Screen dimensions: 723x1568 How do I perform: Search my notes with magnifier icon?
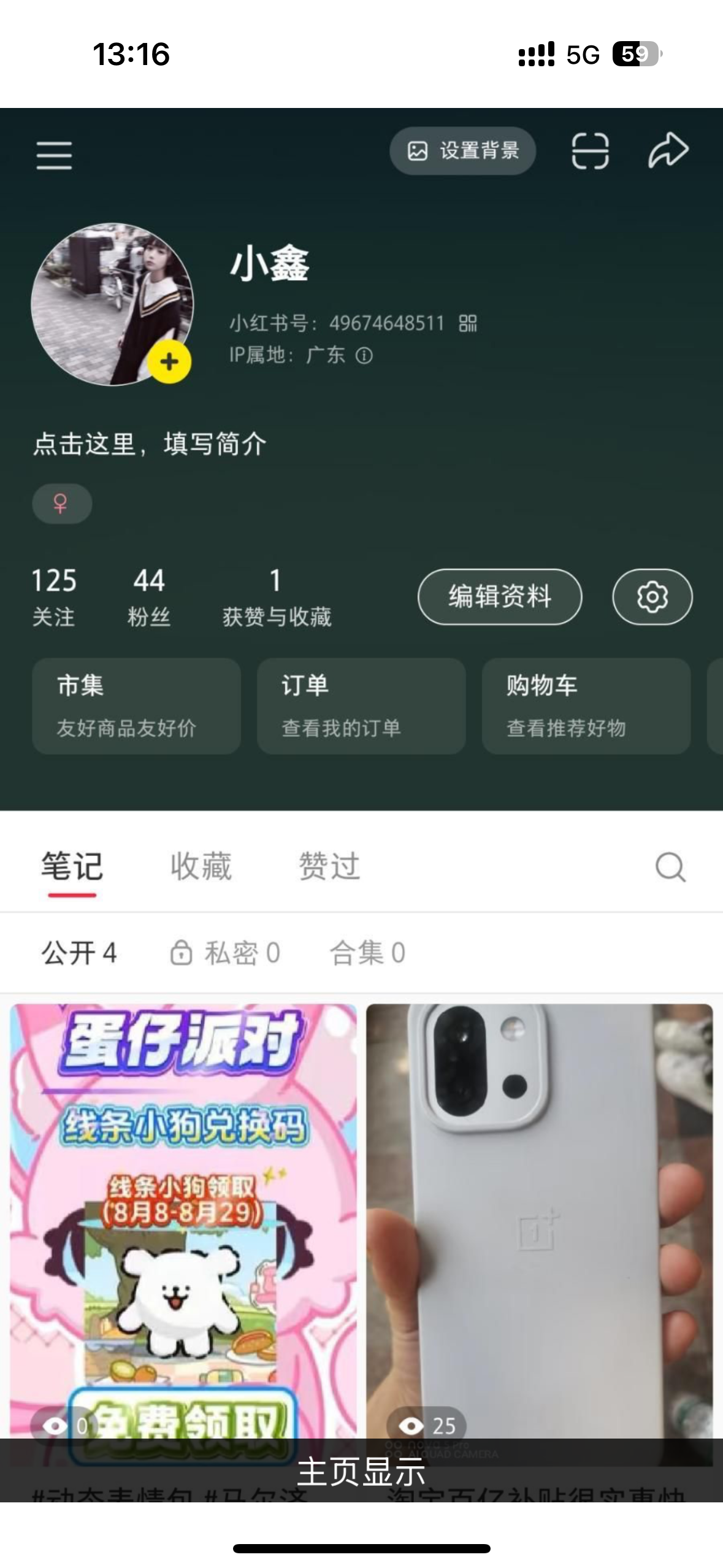click(x=670, y=867)
